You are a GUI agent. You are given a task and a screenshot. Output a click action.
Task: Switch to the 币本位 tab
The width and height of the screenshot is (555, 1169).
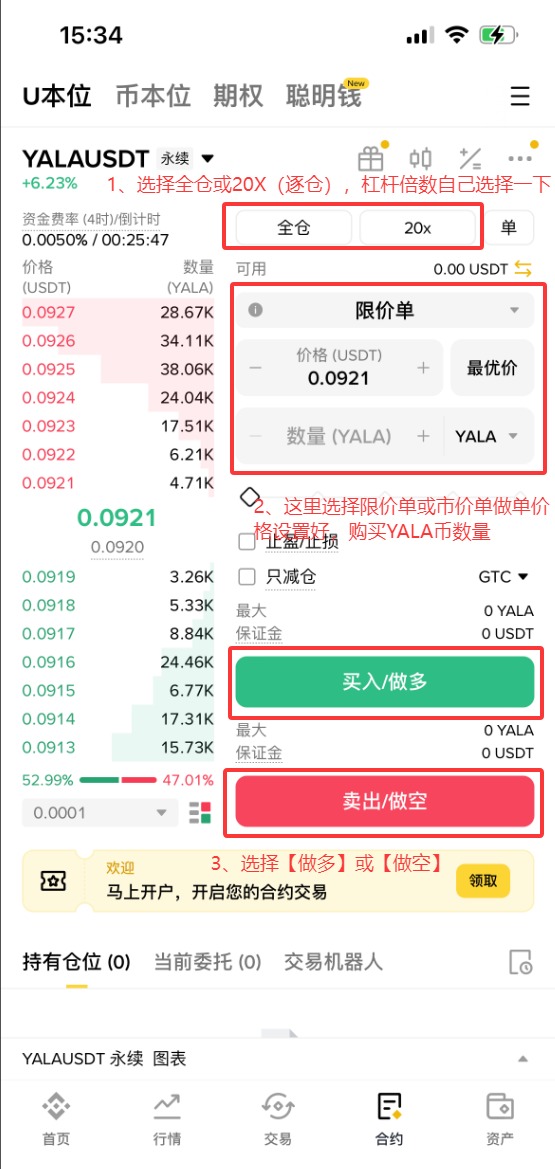(x=153, y=96)
